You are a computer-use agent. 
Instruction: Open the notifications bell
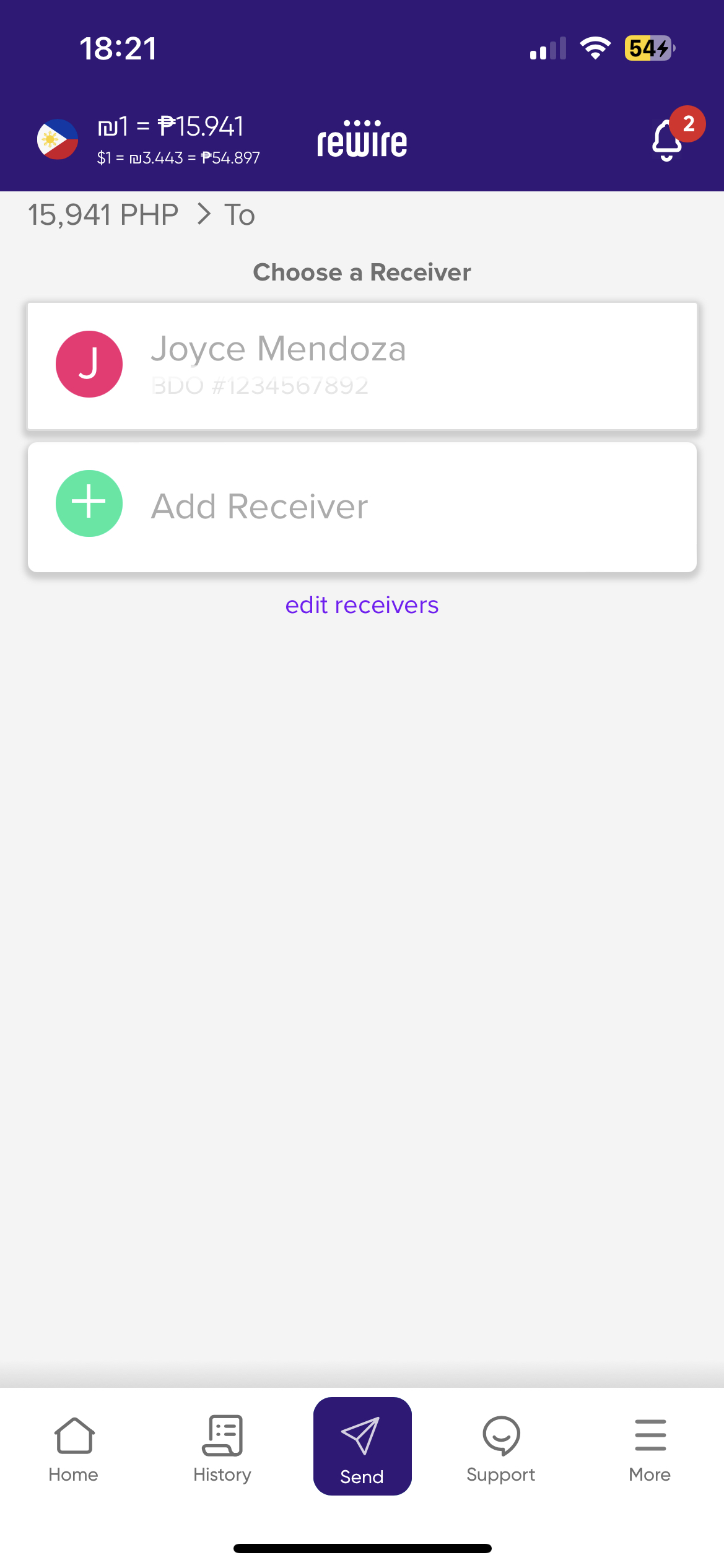667,141
